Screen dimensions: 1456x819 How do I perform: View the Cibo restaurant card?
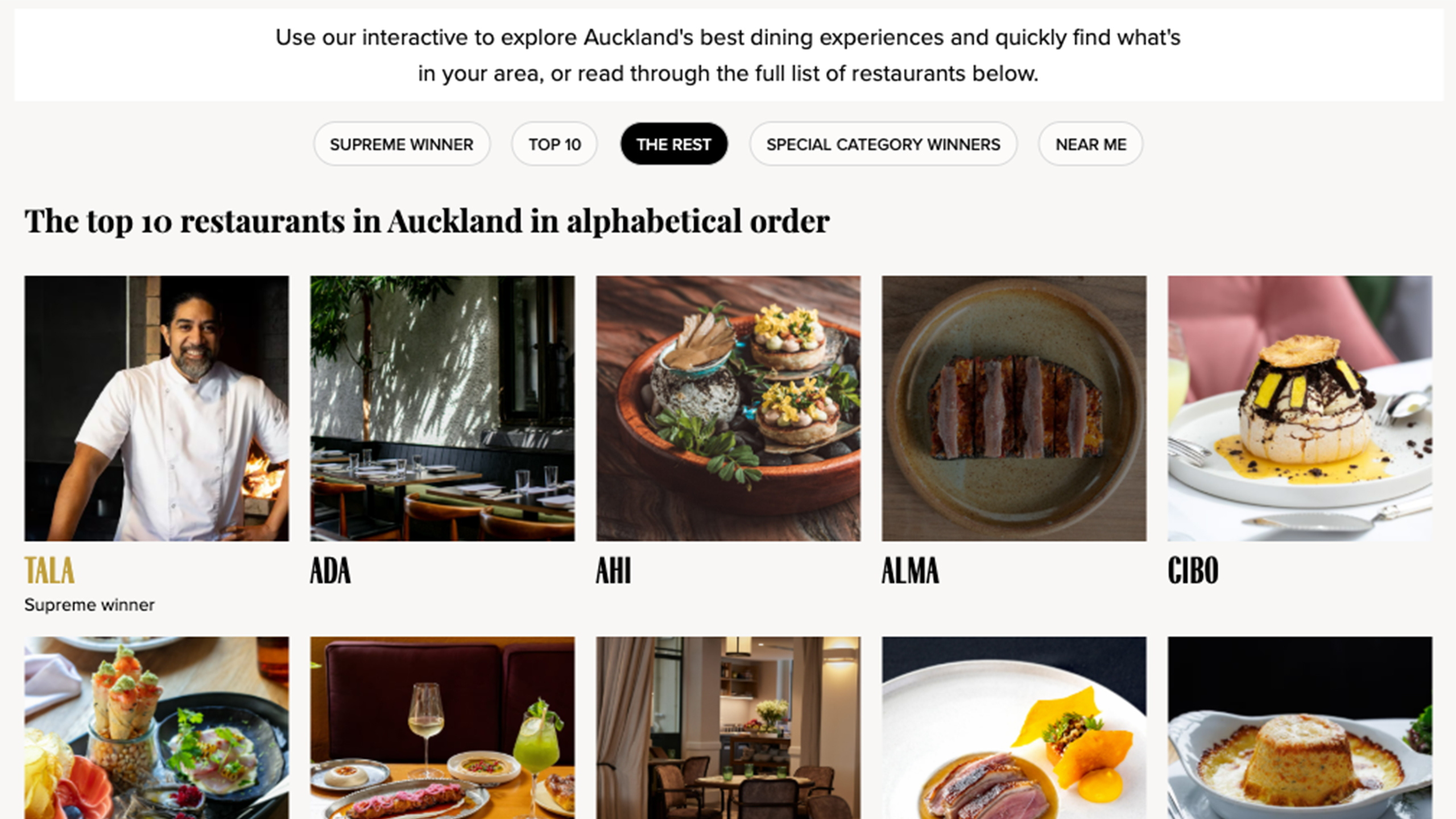(1300, 408)
